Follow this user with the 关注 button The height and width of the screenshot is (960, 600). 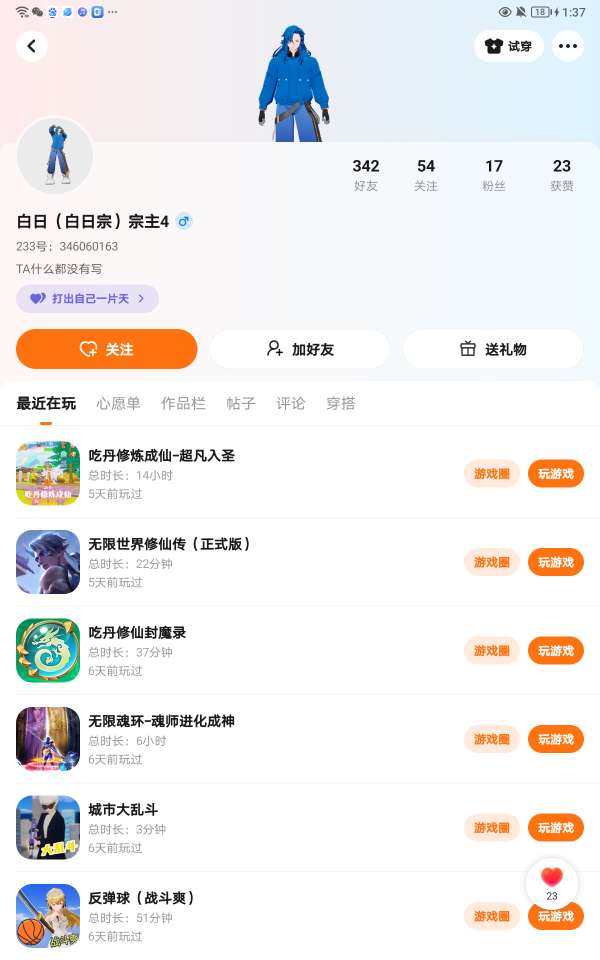point(107,349)
